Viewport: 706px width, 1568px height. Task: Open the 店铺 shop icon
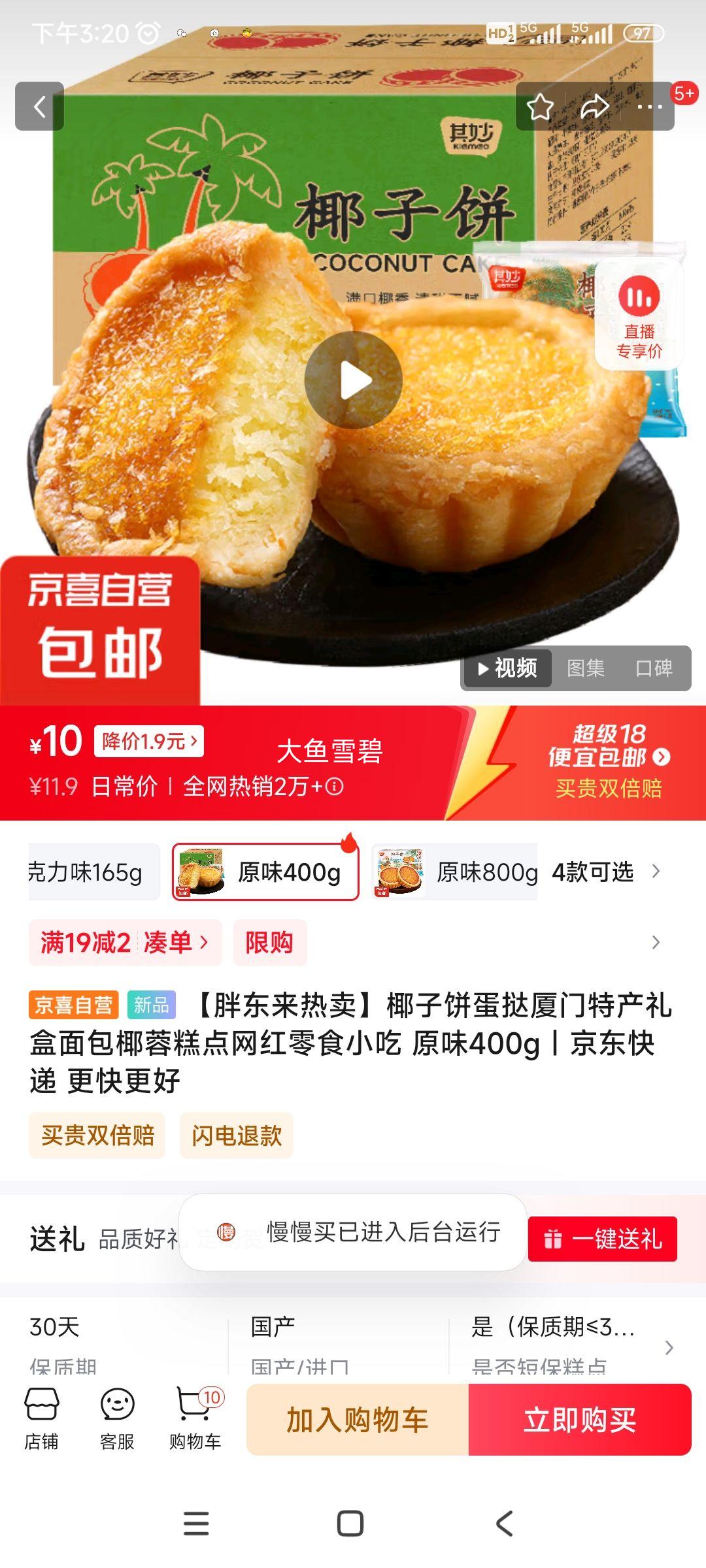[44, 1418]
